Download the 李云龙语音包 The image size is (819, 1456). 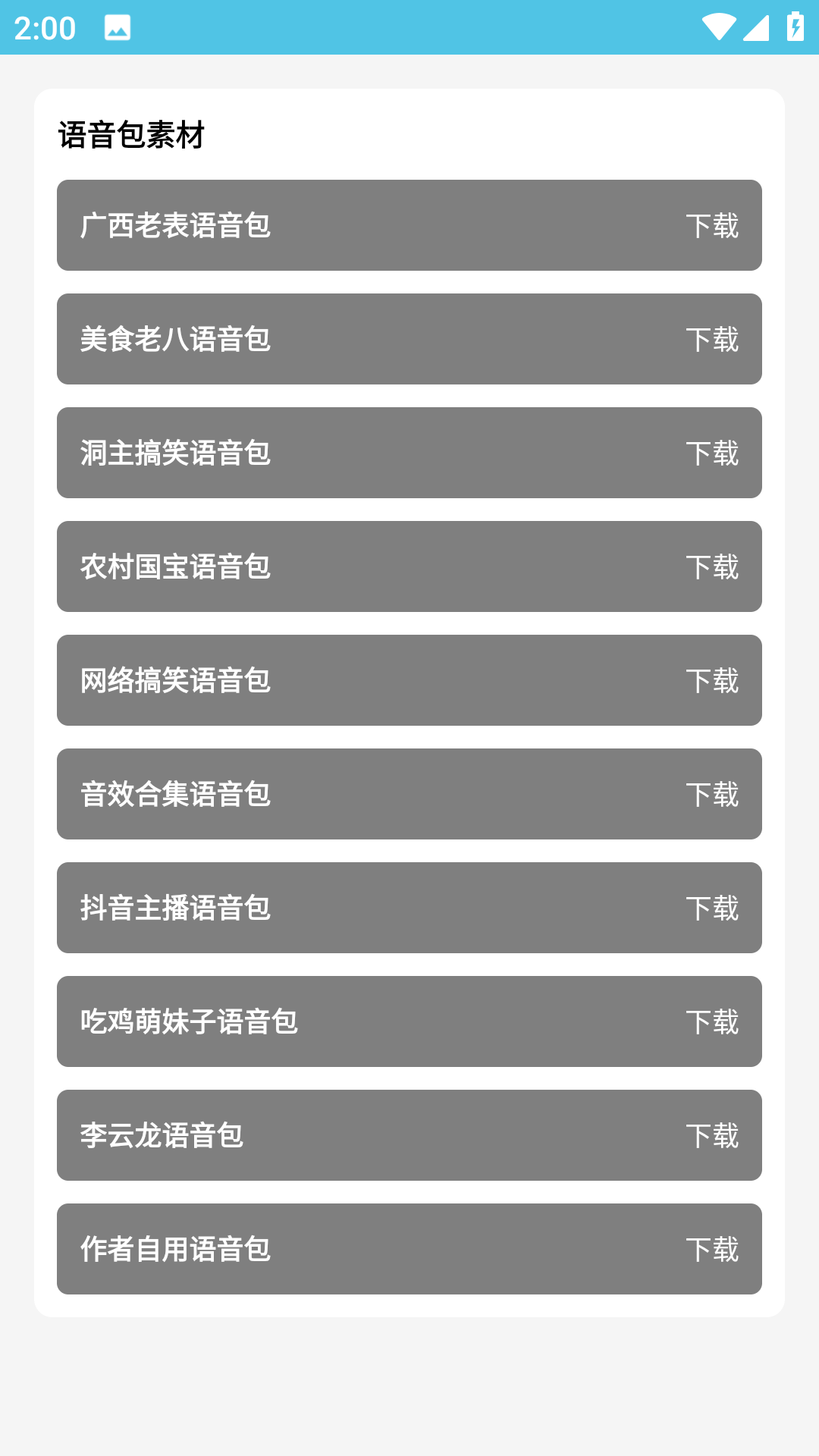[x=711, y=1136]
